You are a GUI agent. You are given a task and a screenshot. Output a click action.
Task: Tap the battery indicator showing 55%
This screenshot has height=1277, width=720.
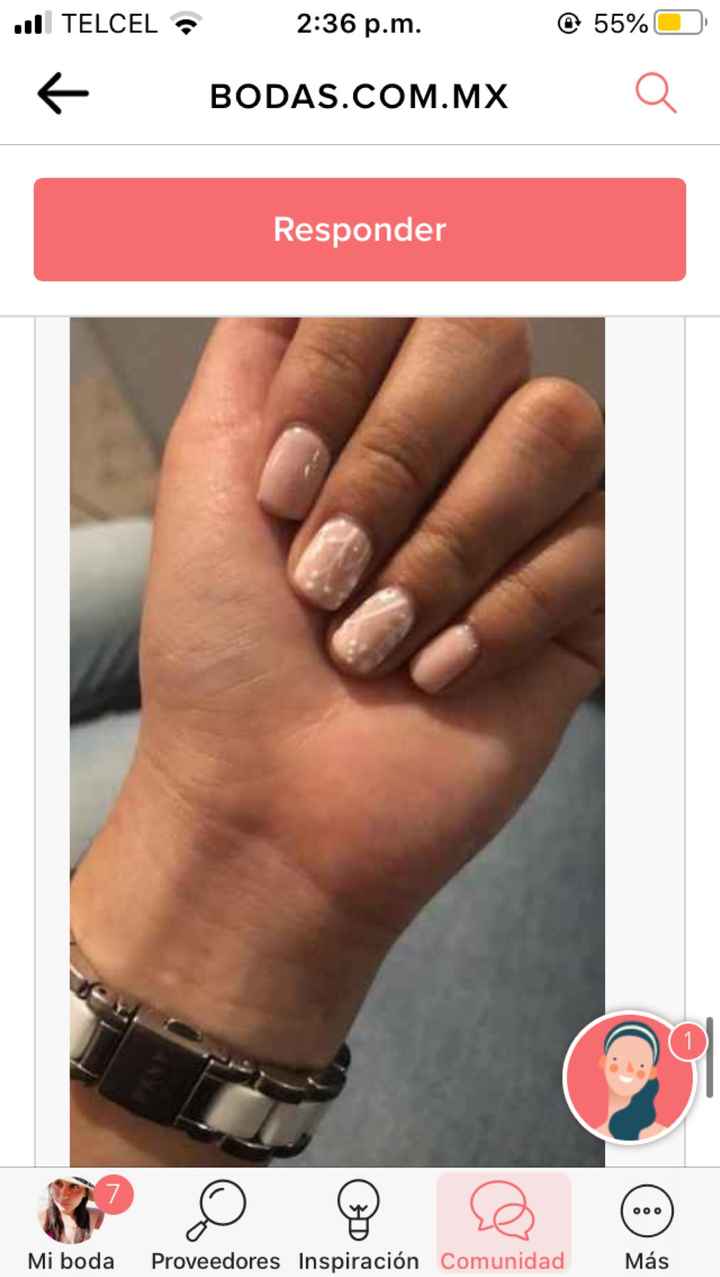click(667, 22)
